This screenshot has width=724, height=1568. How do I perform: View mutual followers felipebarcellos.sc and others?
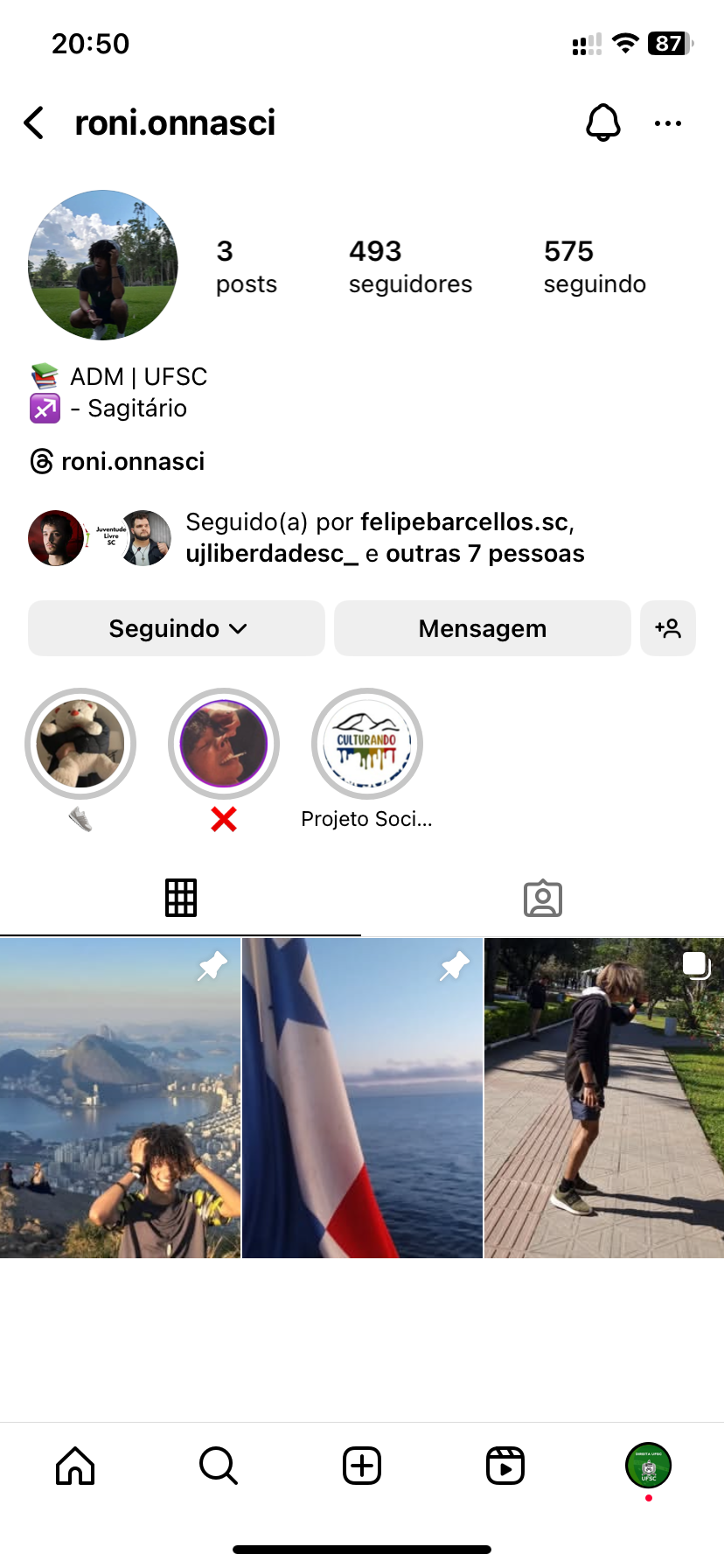click(x=383, y=537)
